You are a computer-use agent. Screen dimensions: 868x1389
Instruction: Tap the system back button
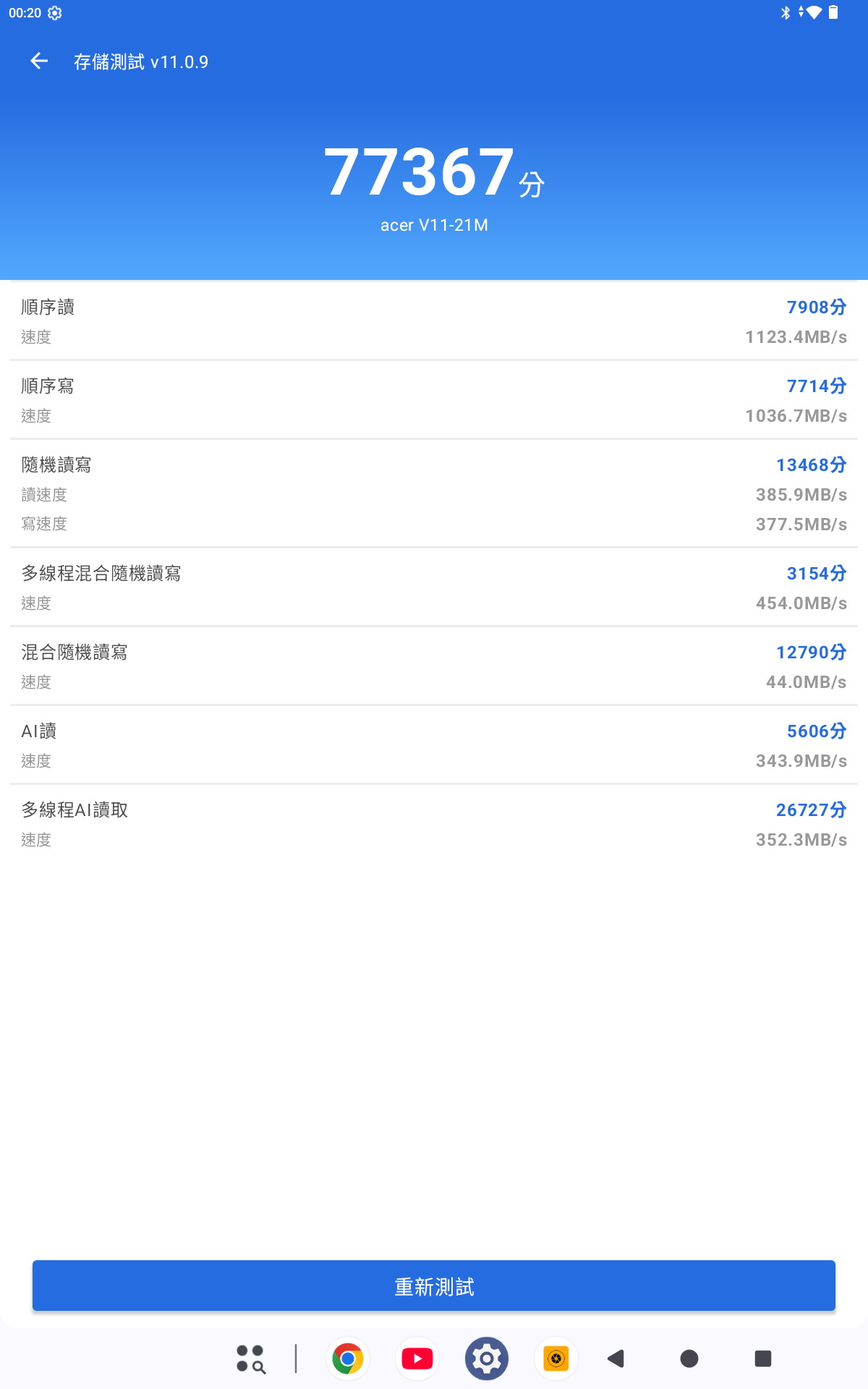pos(616,1359)
